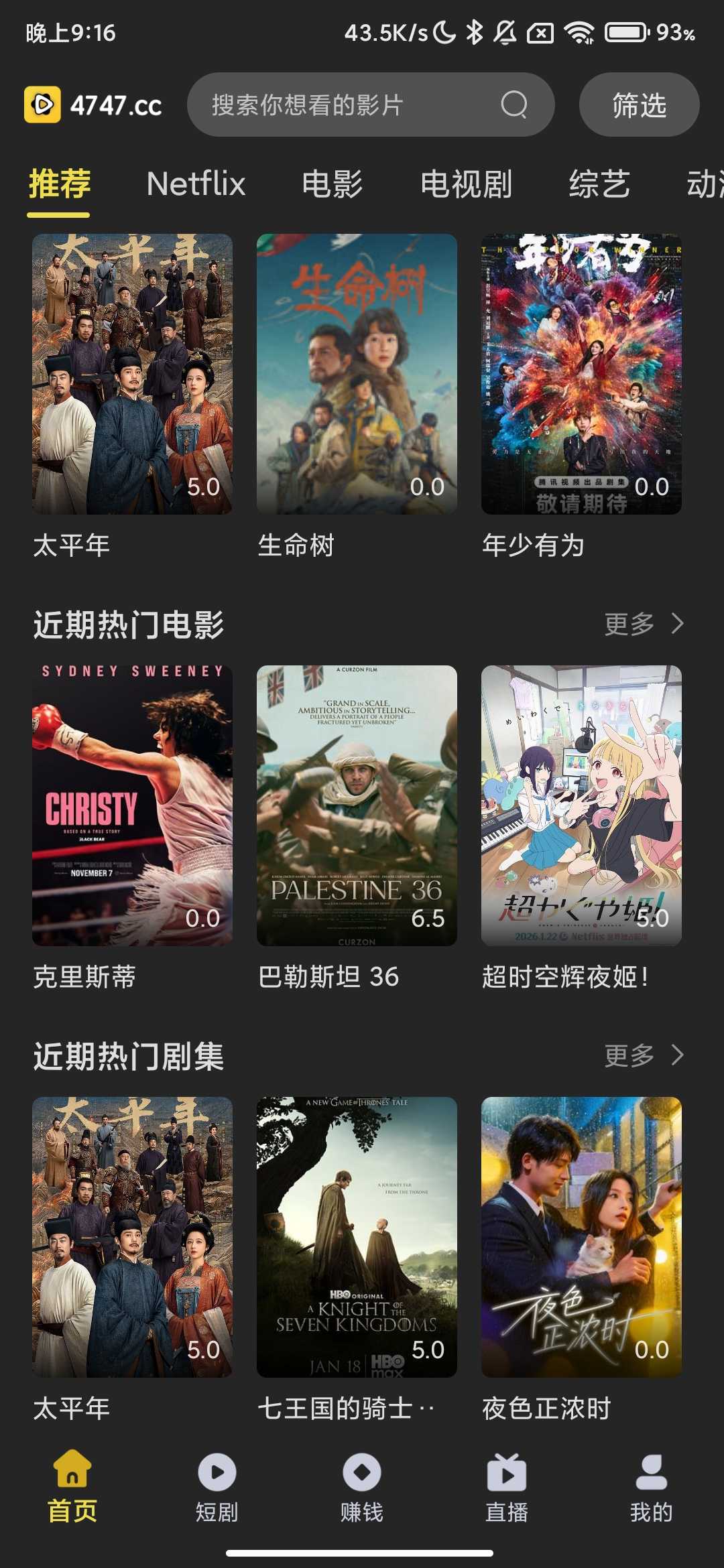Switch to the Netflix tab

[x=195, y=184]
